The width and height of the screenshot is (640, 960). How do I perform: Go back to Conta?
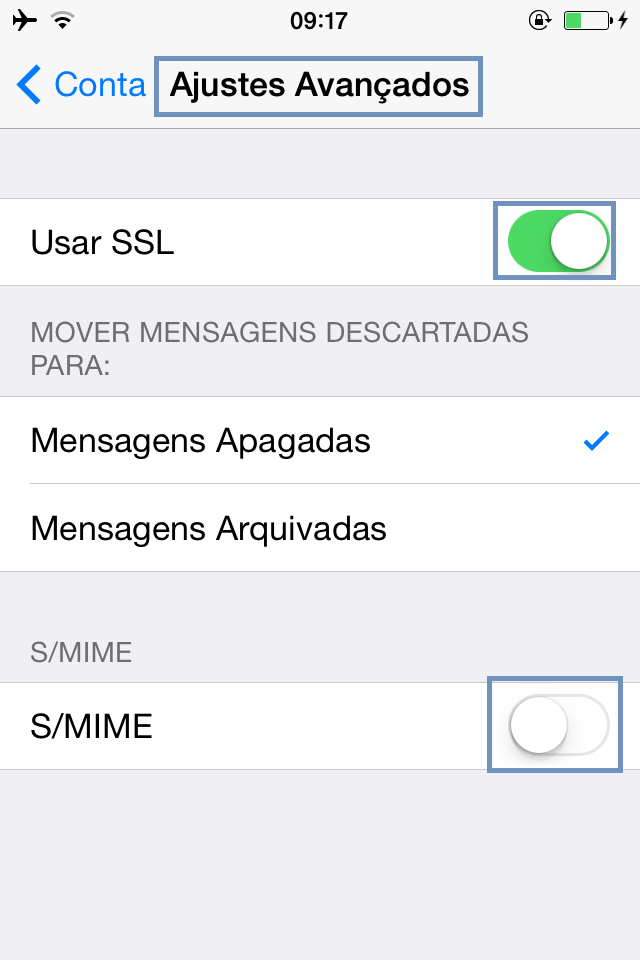(x=82, y=85)
